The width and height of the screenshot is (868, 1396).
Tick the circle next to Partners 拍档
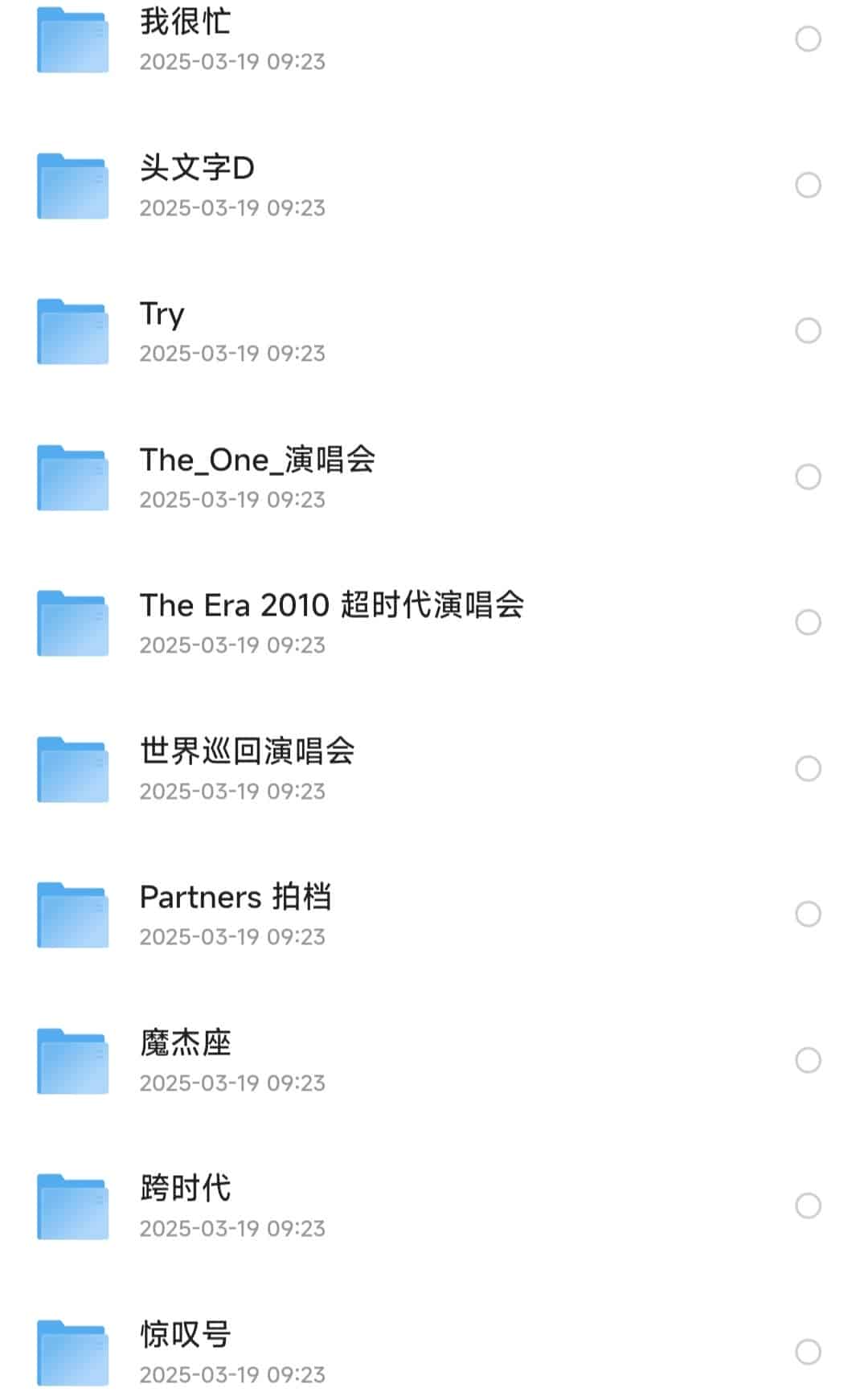(x=808, y=914)
